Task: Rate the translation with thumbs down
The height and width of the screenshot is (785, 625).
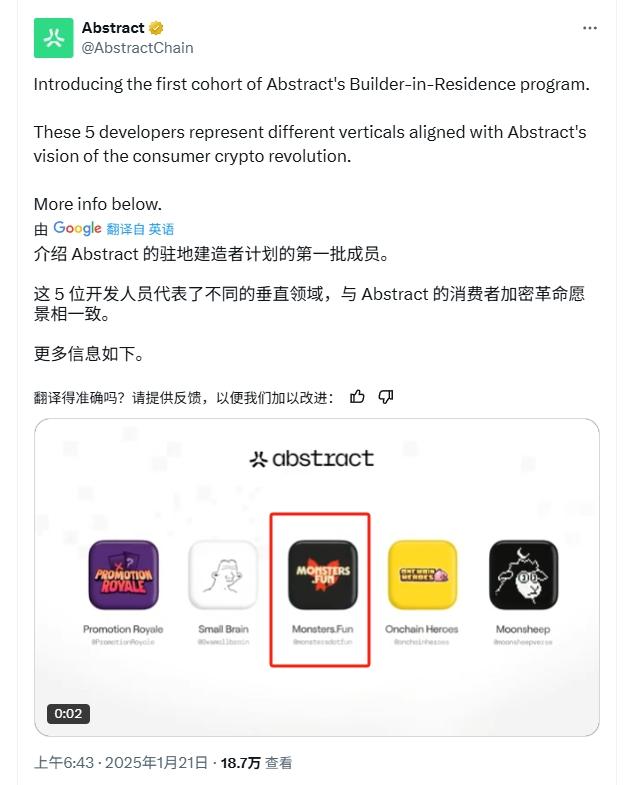Action: [386, 397]
